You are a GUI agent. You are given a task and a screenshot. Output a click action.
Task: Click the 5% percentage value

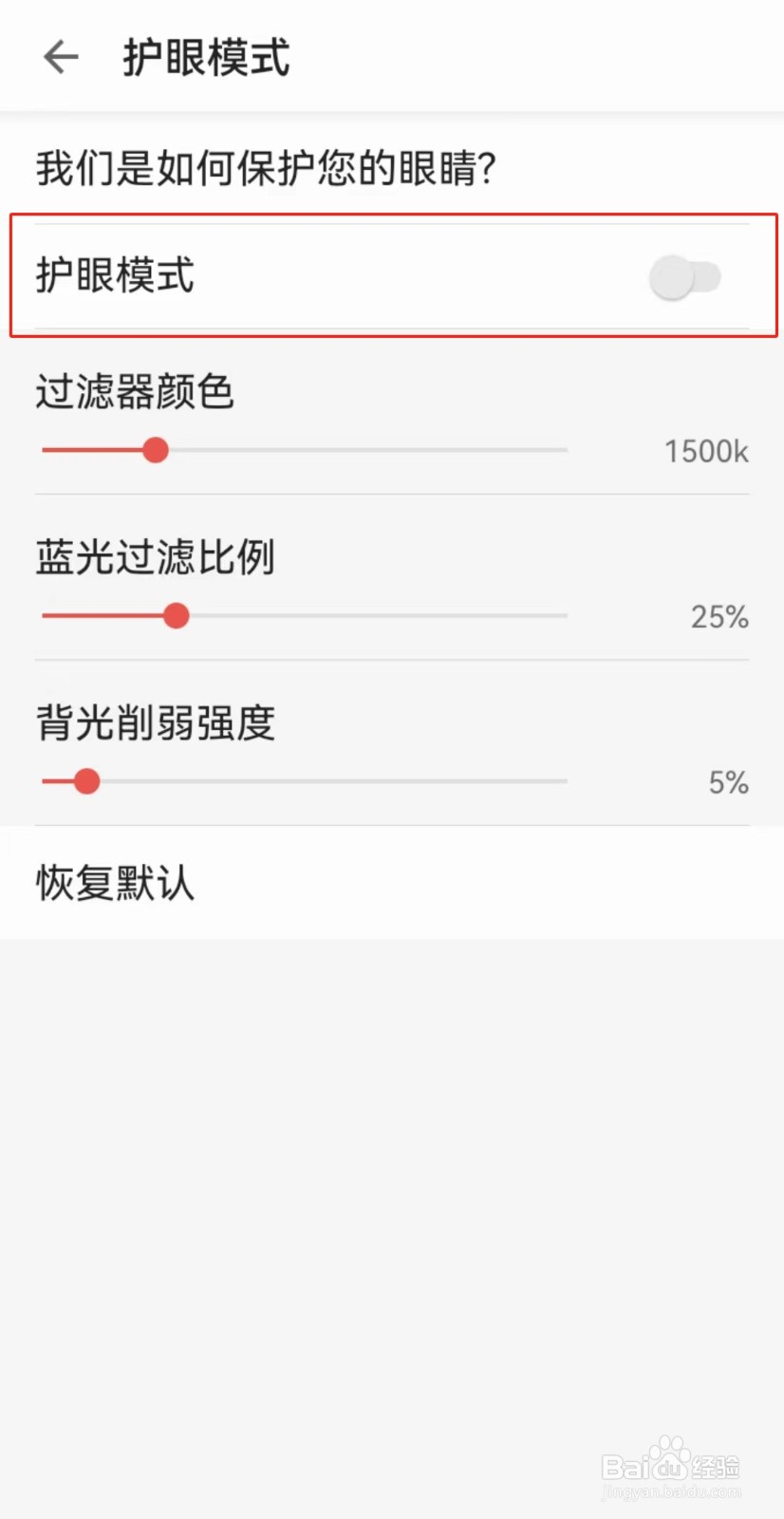[x=729, y=782]
